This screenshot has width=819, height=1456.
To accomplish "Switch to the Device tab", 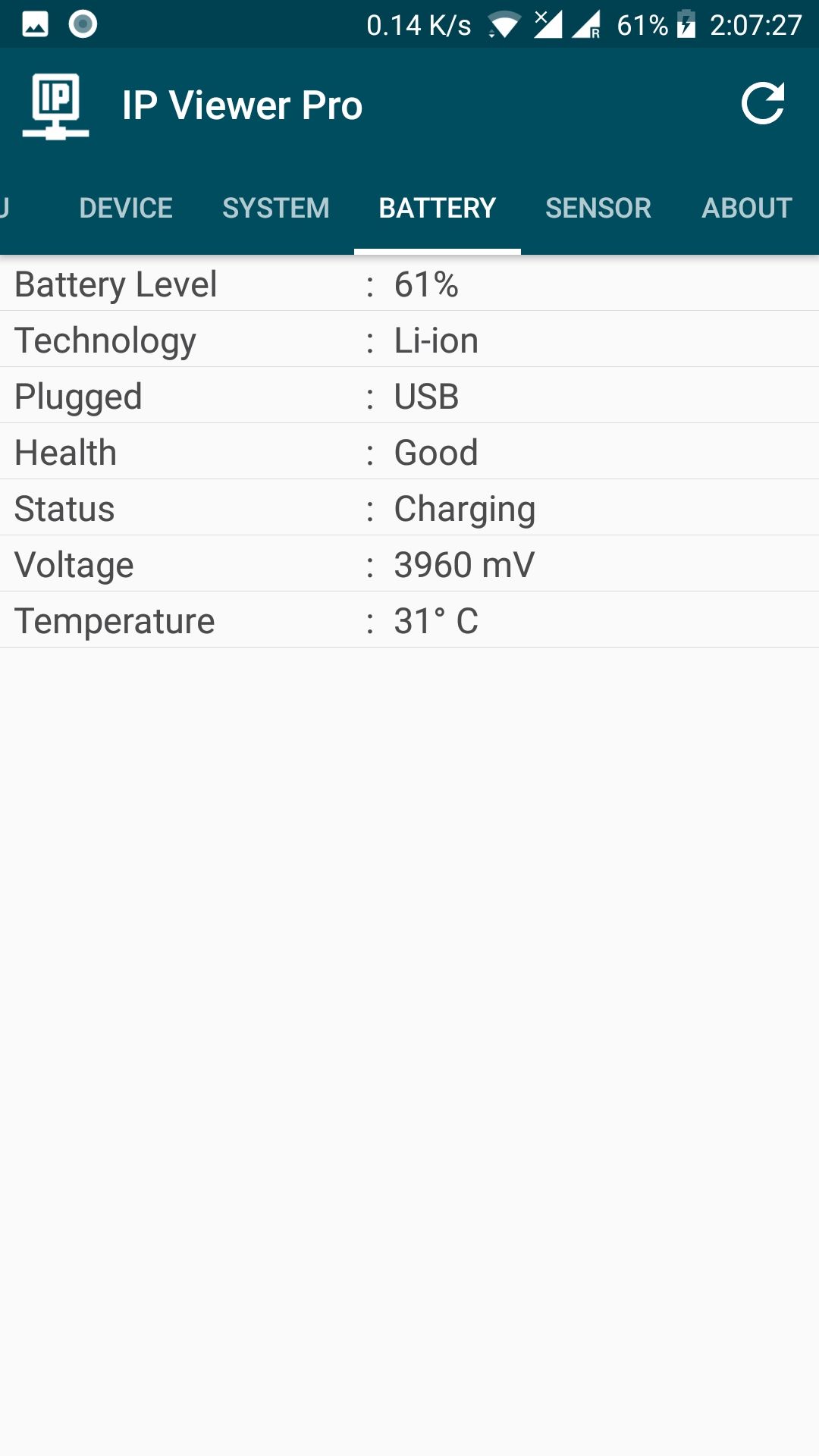I will (x=126, y=208).
